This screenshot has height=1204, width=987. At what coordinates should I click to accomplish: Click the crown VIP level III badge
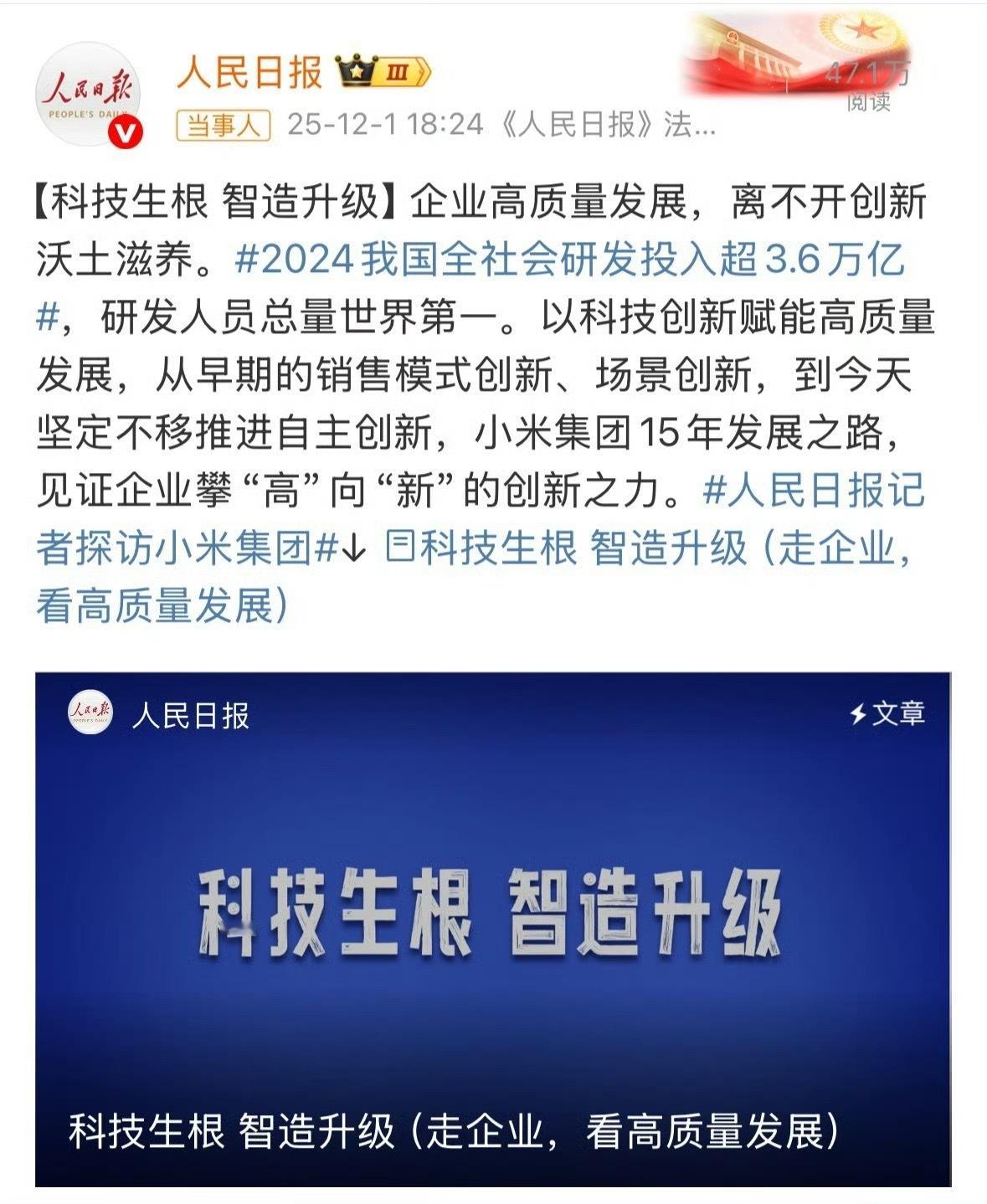point(383,69)
